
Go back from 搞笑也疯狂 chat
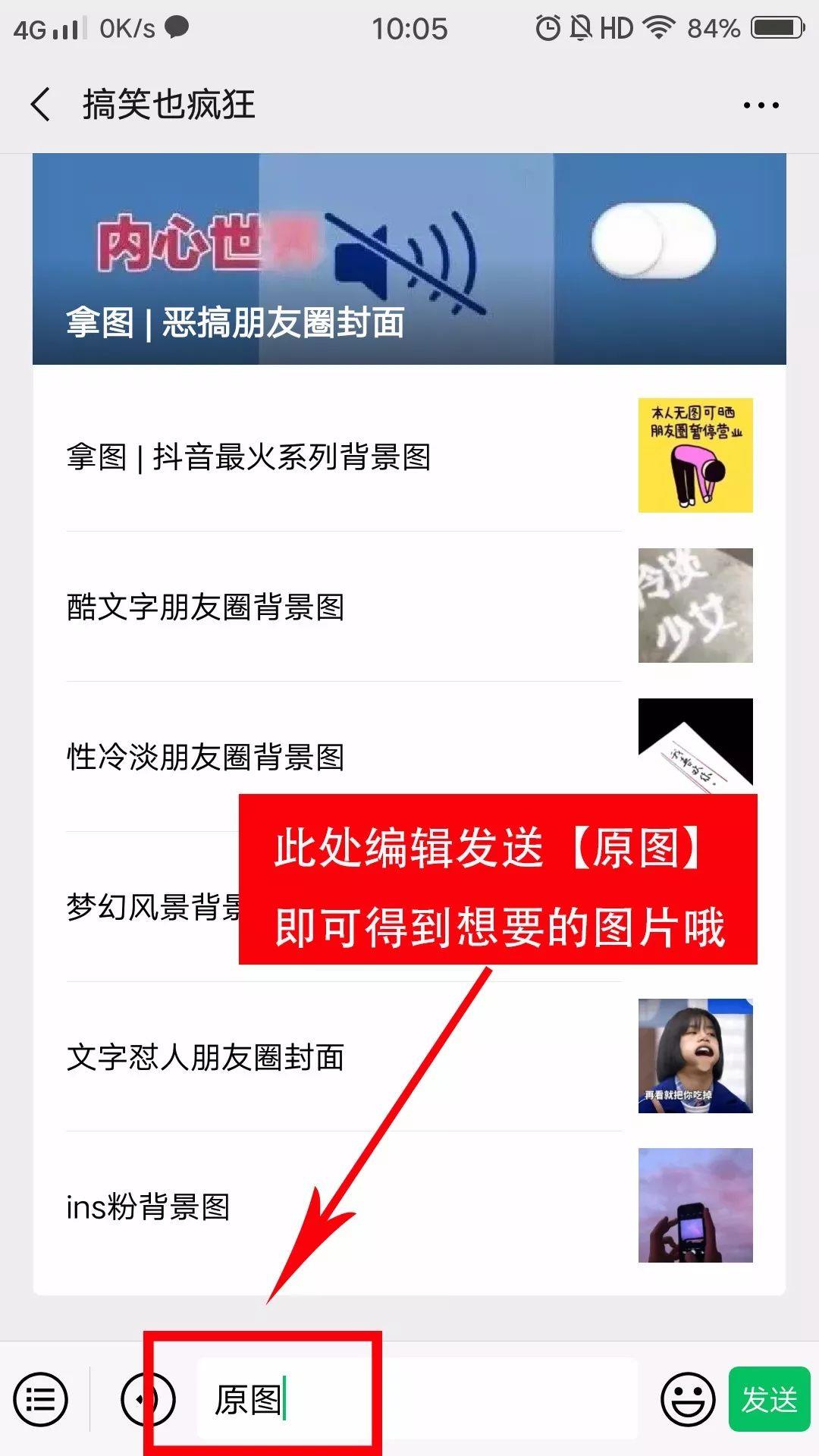(x=41, y=104)
